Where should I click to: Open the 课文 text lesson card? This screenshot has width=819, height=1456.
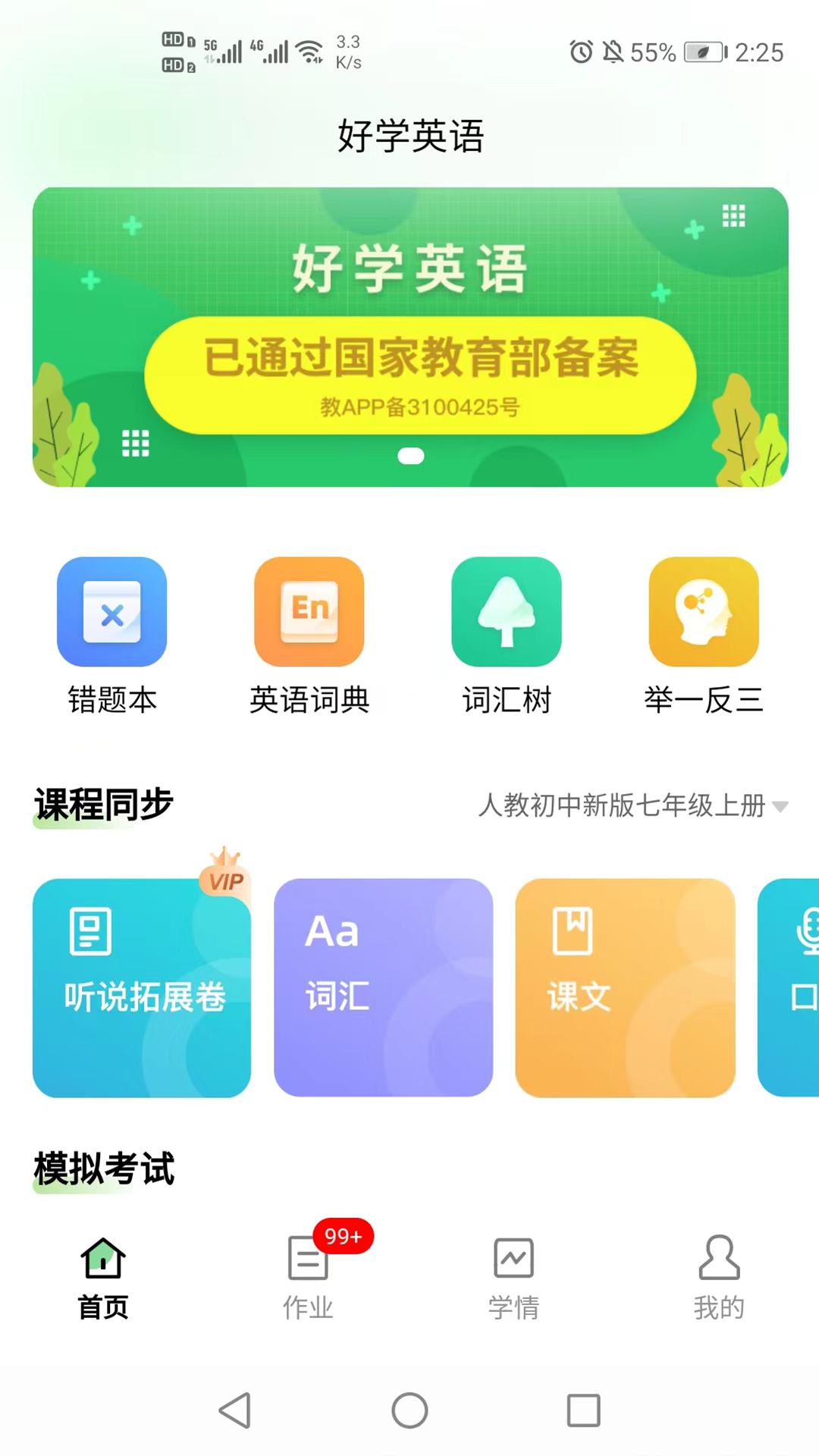625,987
